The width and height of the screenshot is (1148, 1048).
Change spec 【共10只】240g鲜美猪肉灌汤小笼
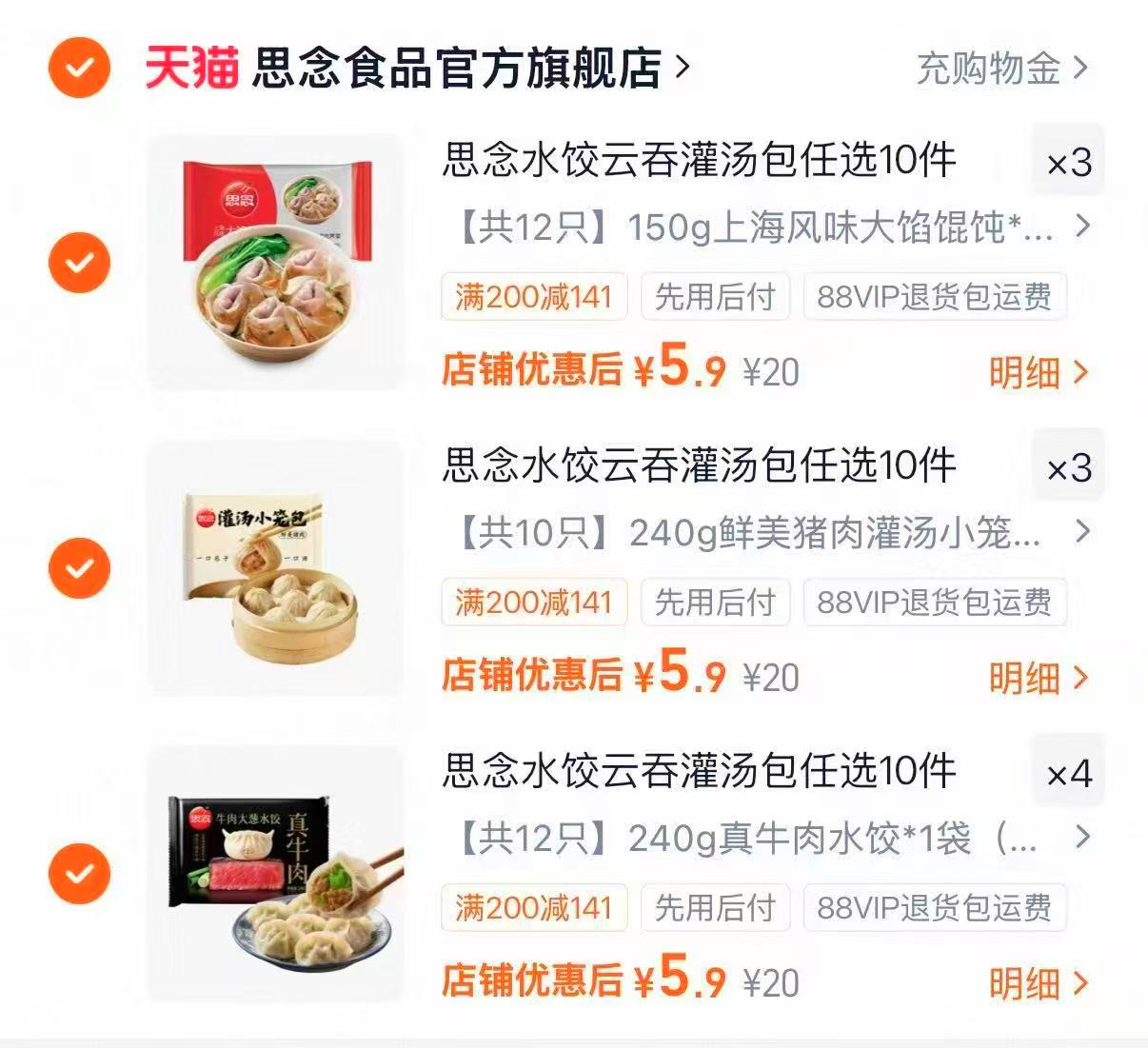[x=767, y=533]
